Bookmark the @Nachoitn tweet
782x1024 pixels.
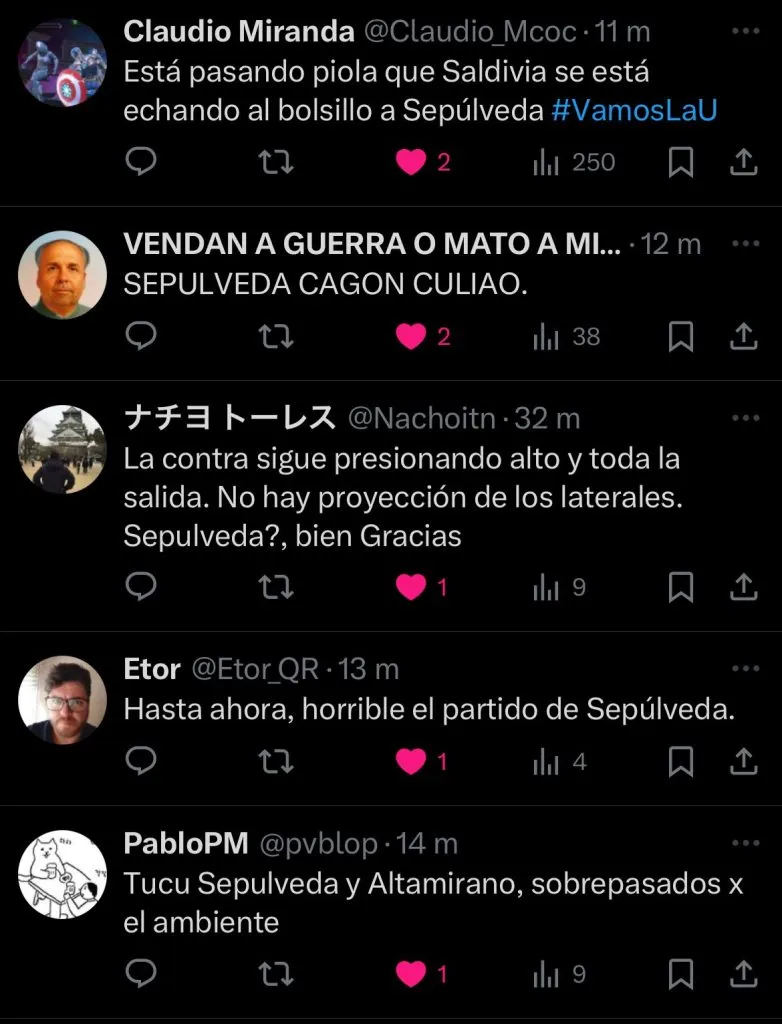[681, 587]
